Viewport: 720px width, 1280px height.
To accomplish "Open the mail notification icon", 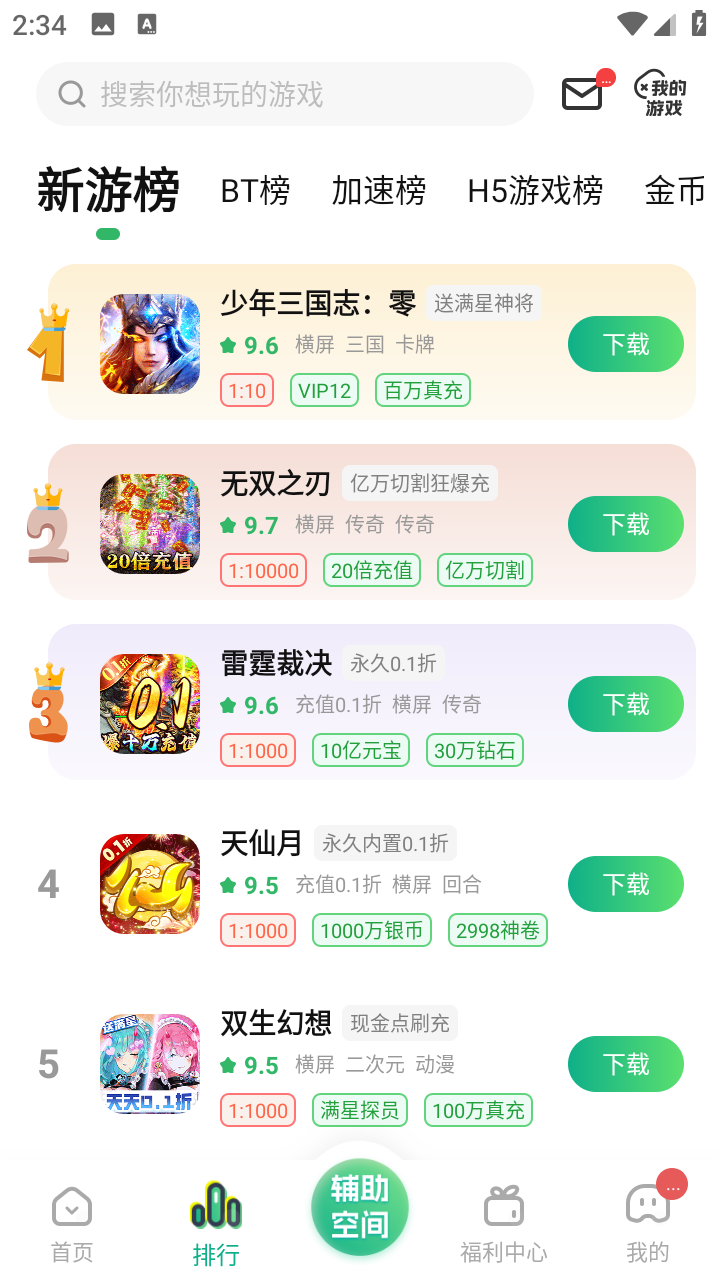I will pyautogui.click(x=582, y=94).
